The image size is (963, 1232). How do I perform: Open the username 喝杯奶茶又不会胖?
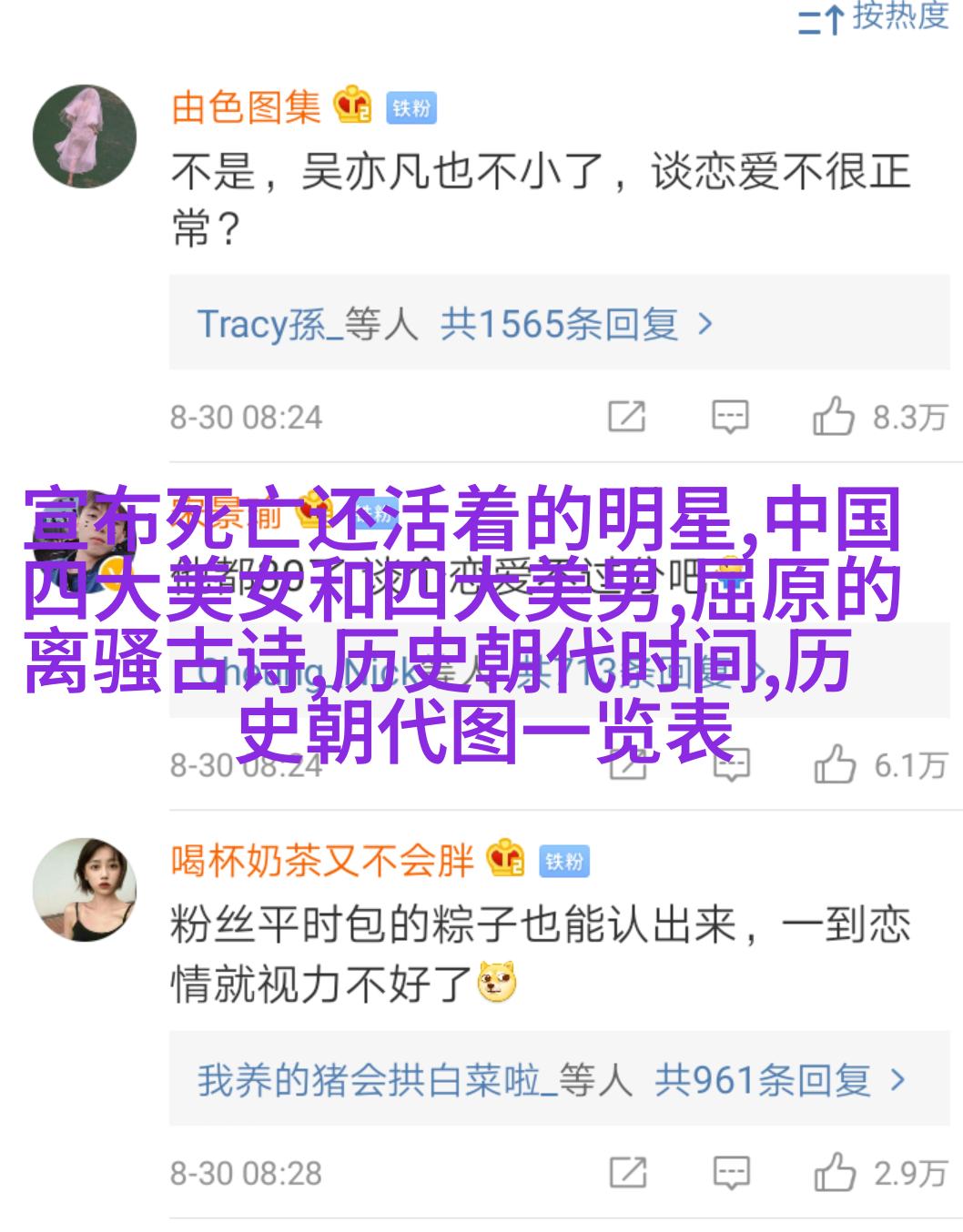point(322,860)
